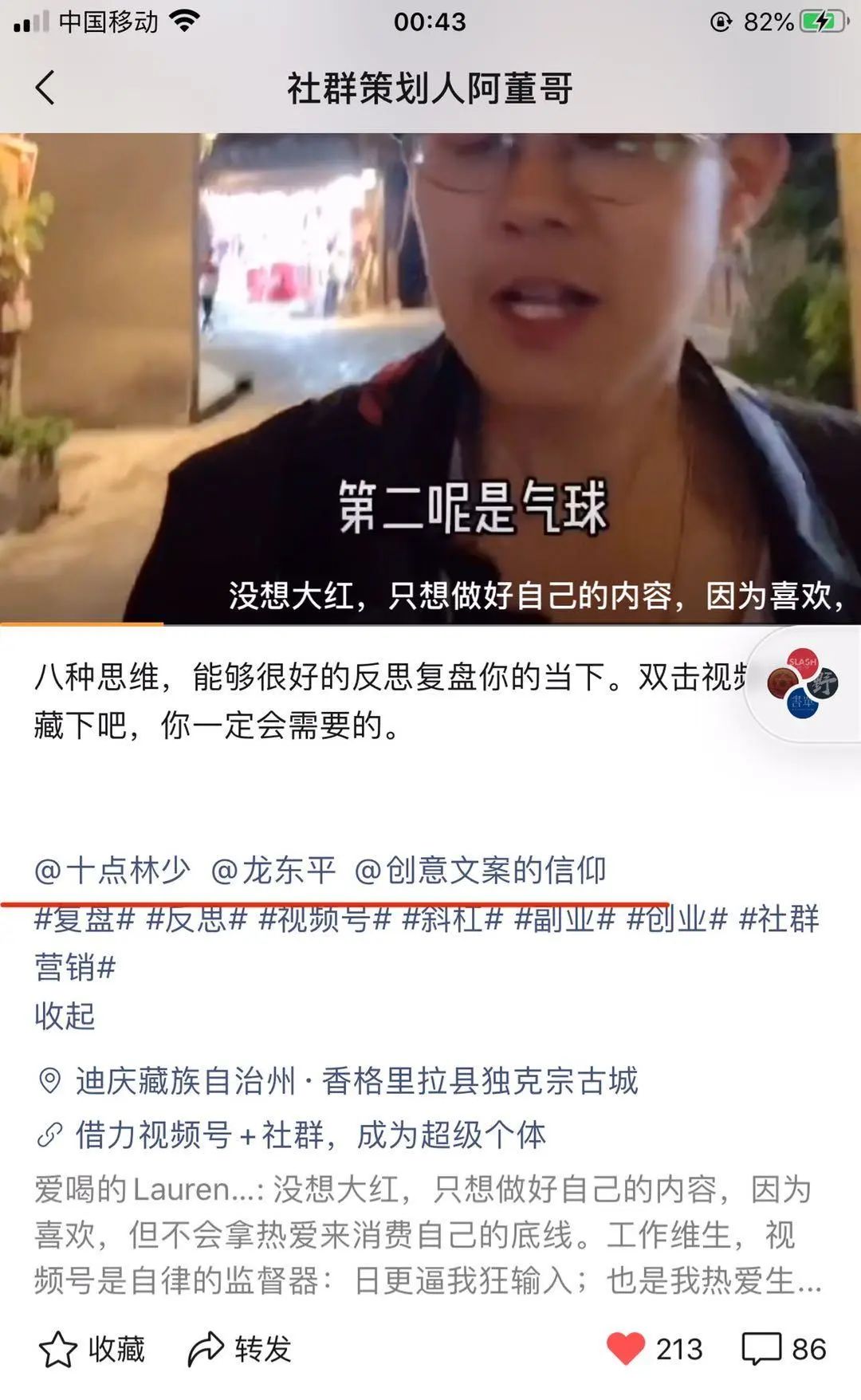Open the mention @创意文案的信仰

point(480,870)
